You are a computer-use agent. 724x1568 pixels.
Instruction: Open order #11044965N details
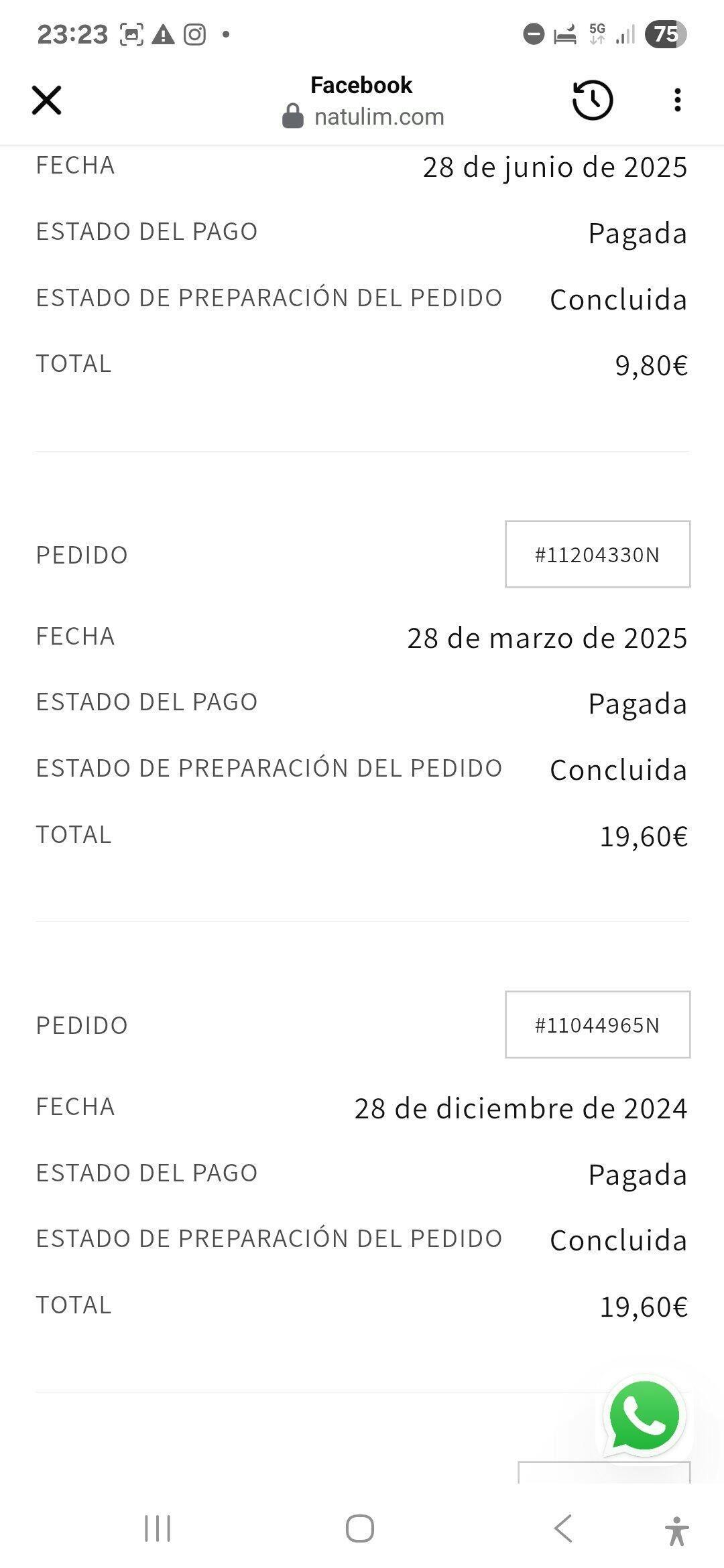point(597,1025)
